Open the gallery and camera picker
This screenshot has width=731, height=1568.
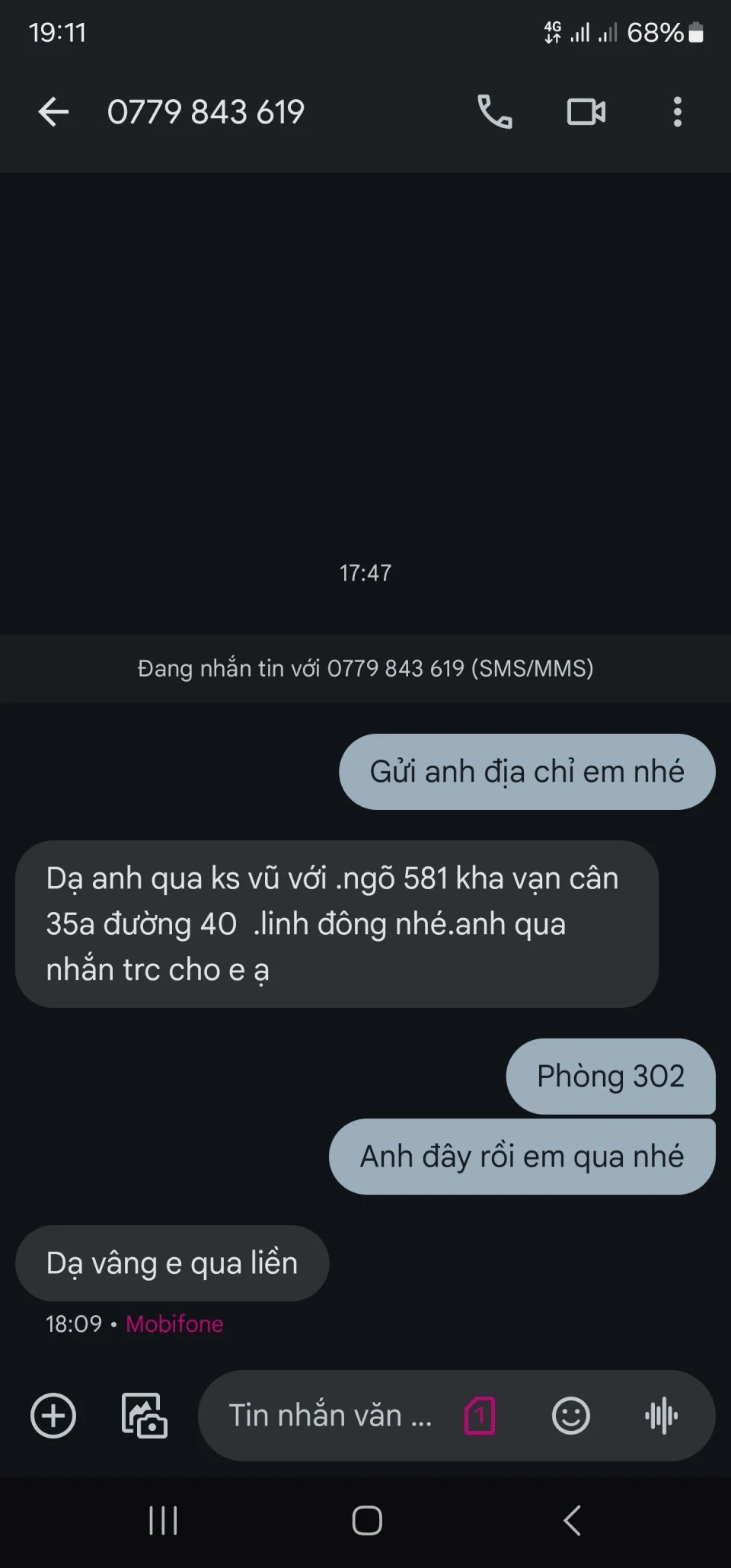point(145,1416)
